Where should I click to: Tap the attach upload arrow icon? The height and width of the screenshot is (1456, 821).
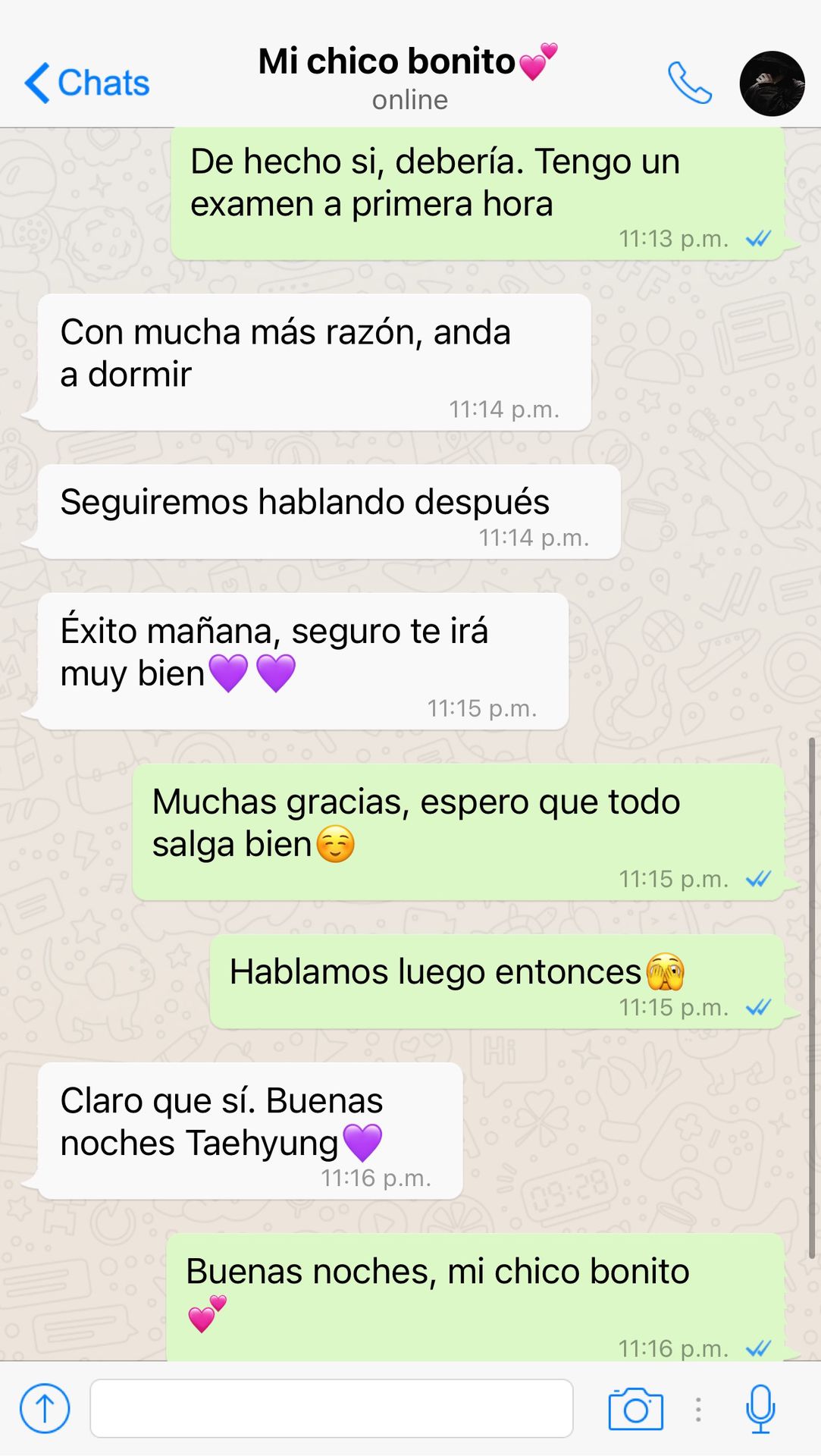point(45,1408)
